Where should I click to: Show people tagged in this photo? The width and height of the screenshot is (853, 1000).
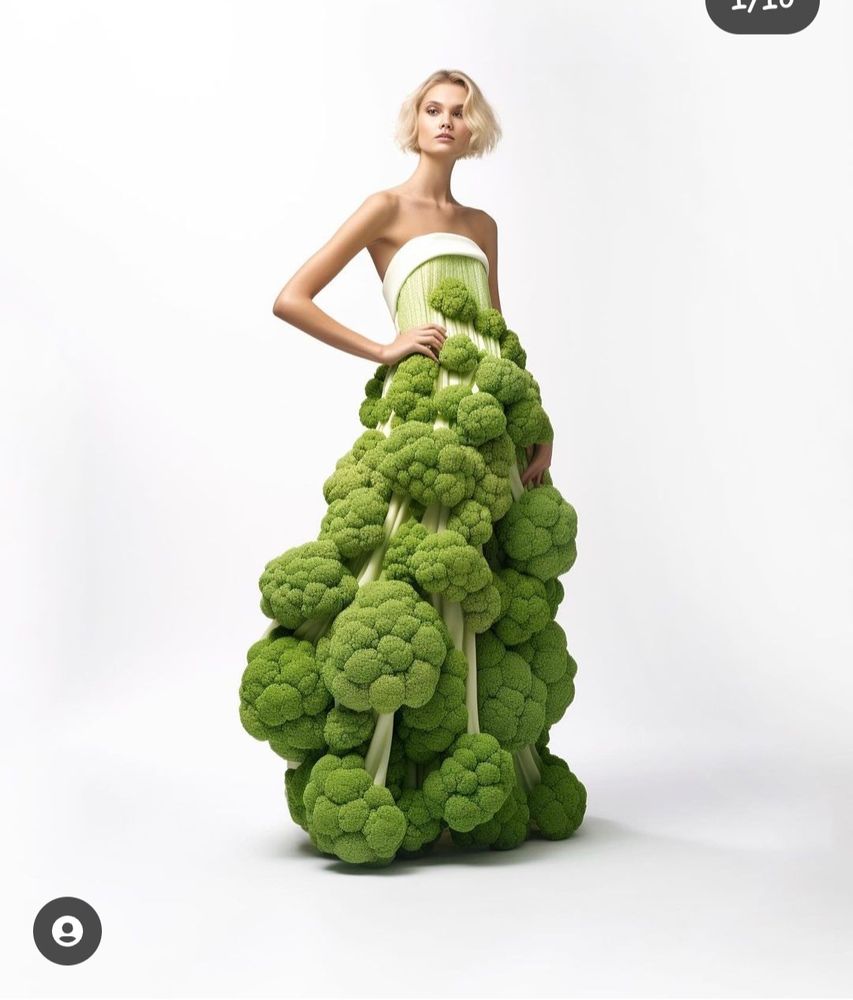(x=67, y=931)
